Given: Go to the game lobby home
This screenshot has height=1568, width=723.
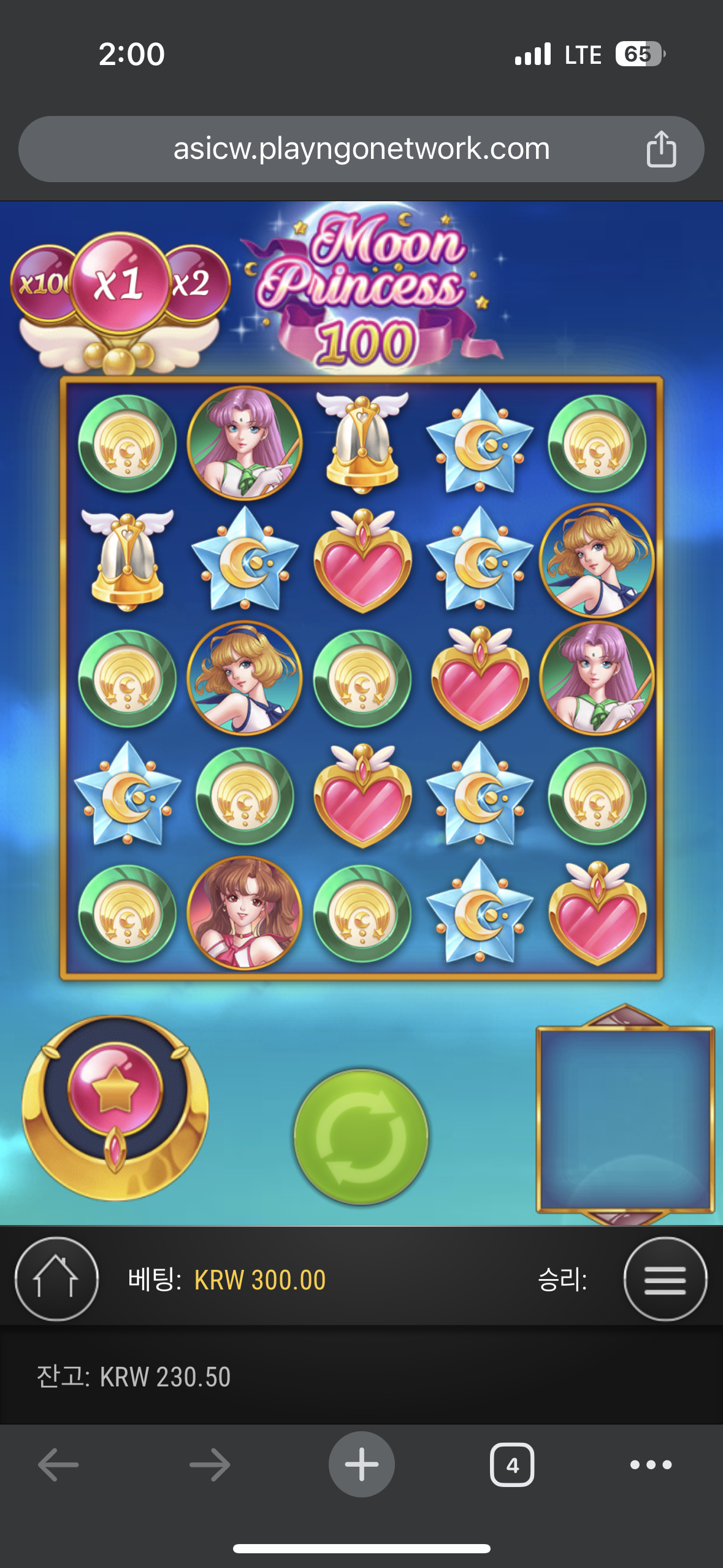Looking at the screenshot, I should pyautogui.click(x=56, y=1279).
